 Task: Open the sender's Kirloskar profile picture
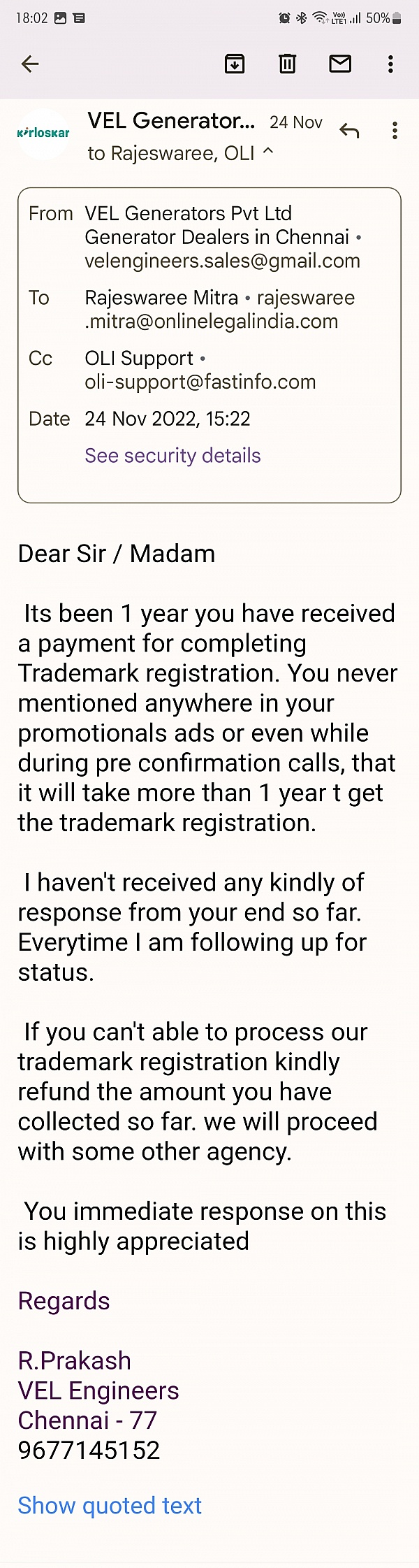[x=43, y=133]
